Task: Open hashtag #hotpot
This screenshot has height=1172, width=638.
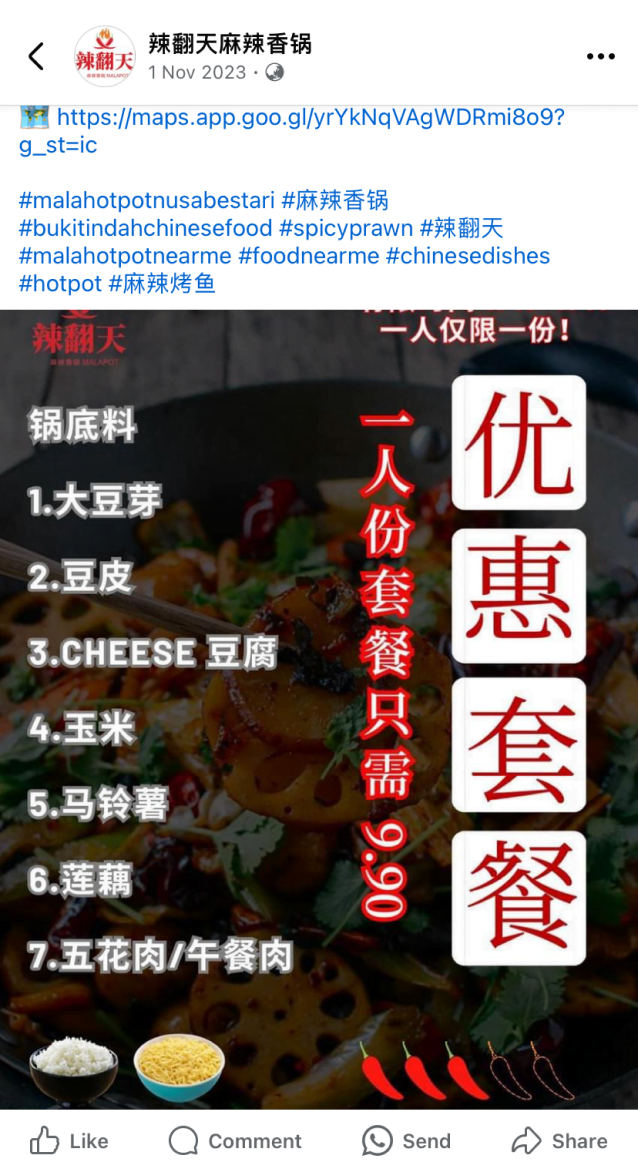Action: point(60,284)
